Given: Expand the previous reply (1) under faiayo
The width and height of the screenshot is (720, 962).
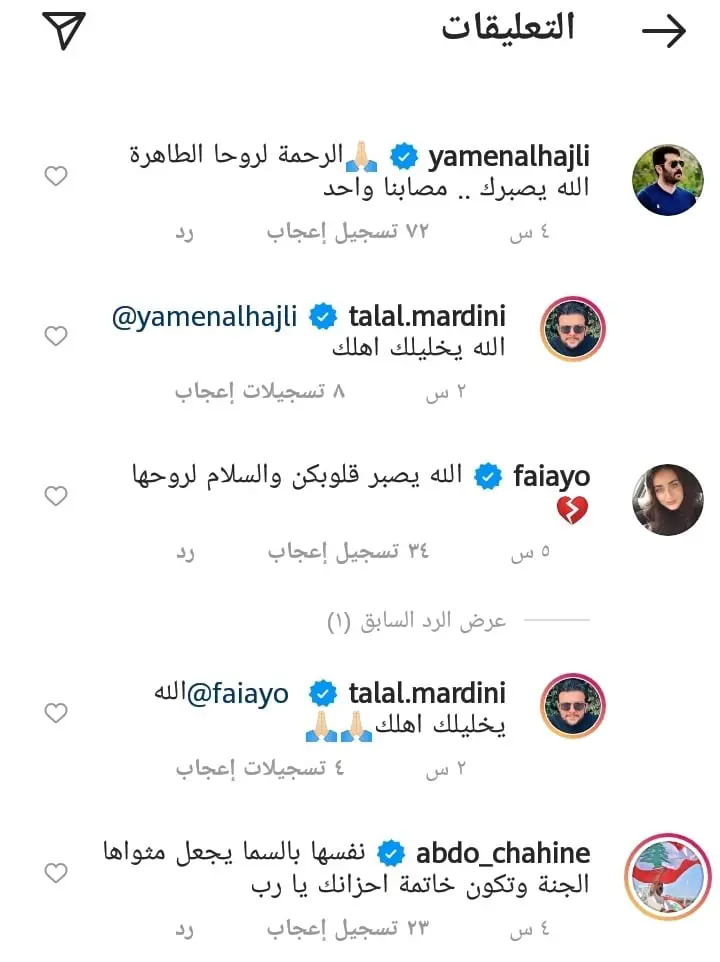Looking at the screenshot, I should pos(418,622).
